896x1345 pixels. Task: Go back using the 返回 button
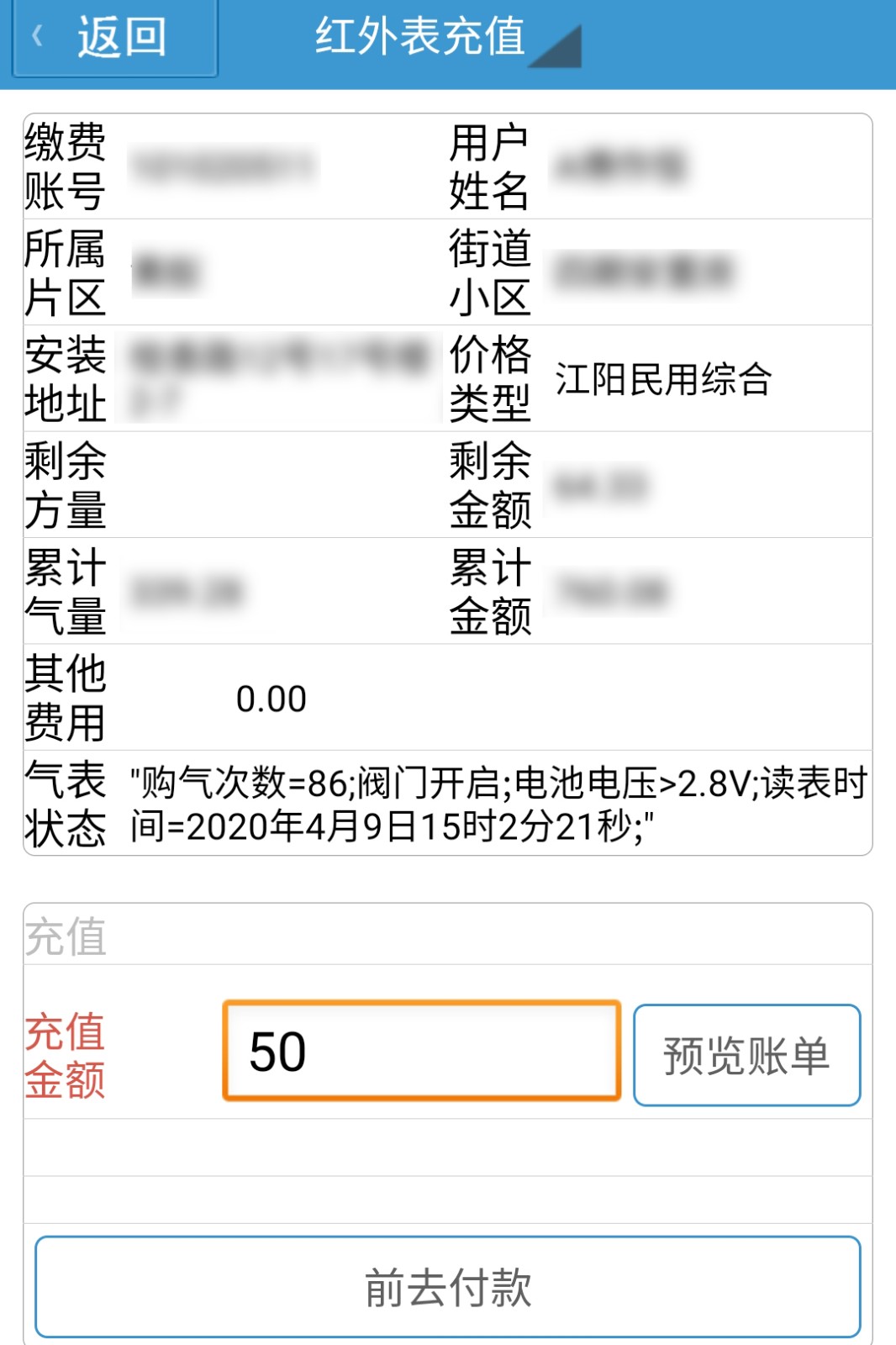pyautogui.click(x=115, y=38)
